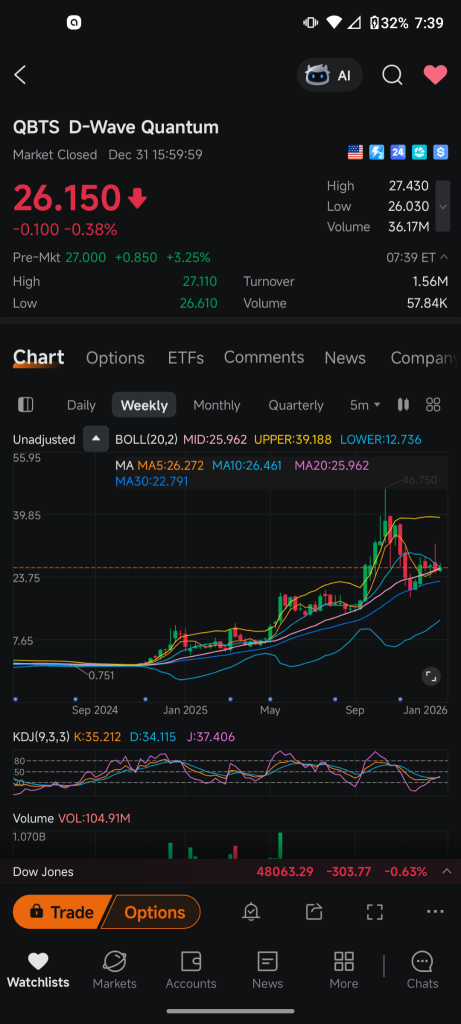
Task: Go to the Markets bottom tab
Action: (x=114, y=970)
